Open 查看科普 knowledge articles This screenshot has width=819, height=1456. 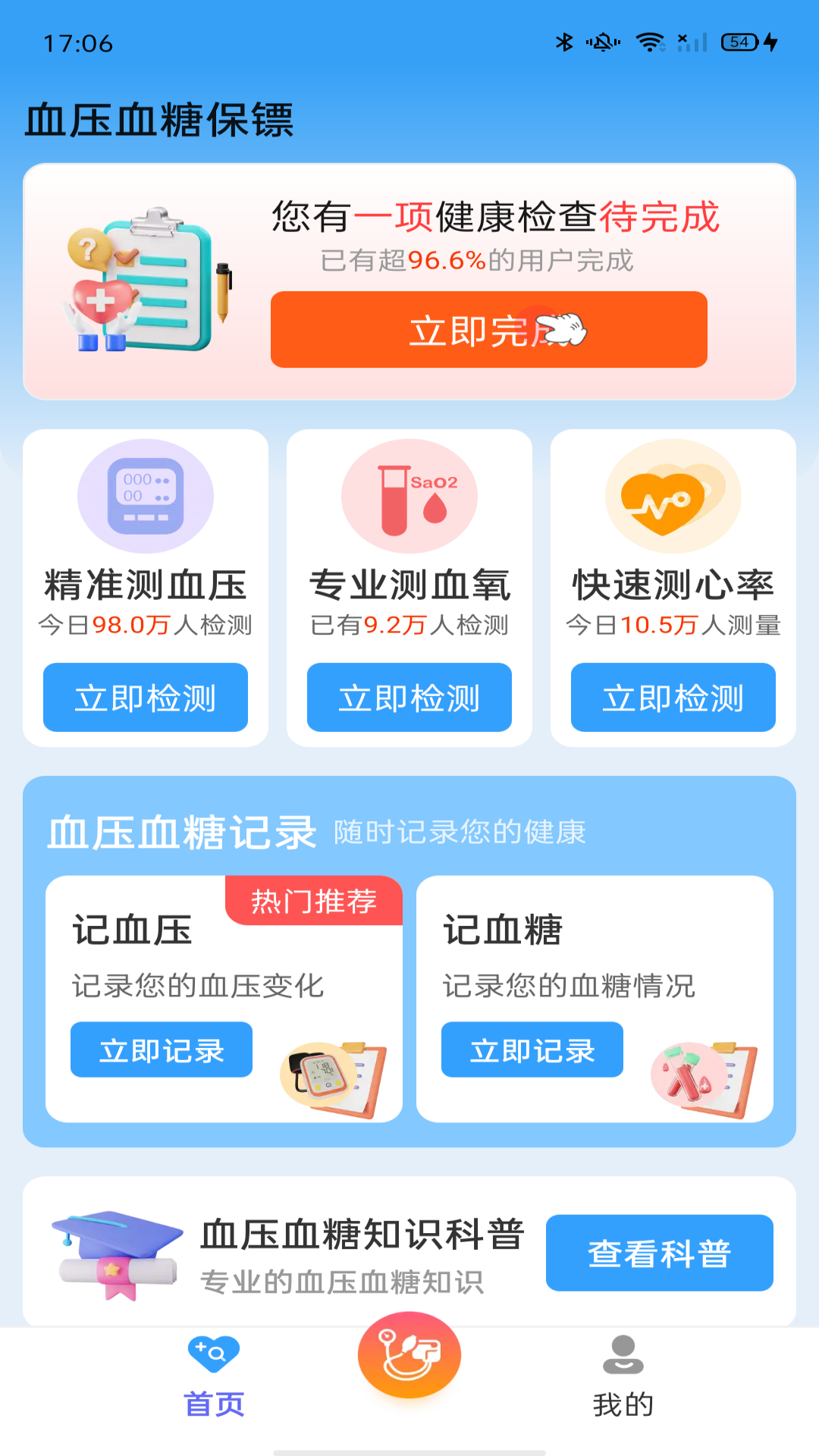660,1253
